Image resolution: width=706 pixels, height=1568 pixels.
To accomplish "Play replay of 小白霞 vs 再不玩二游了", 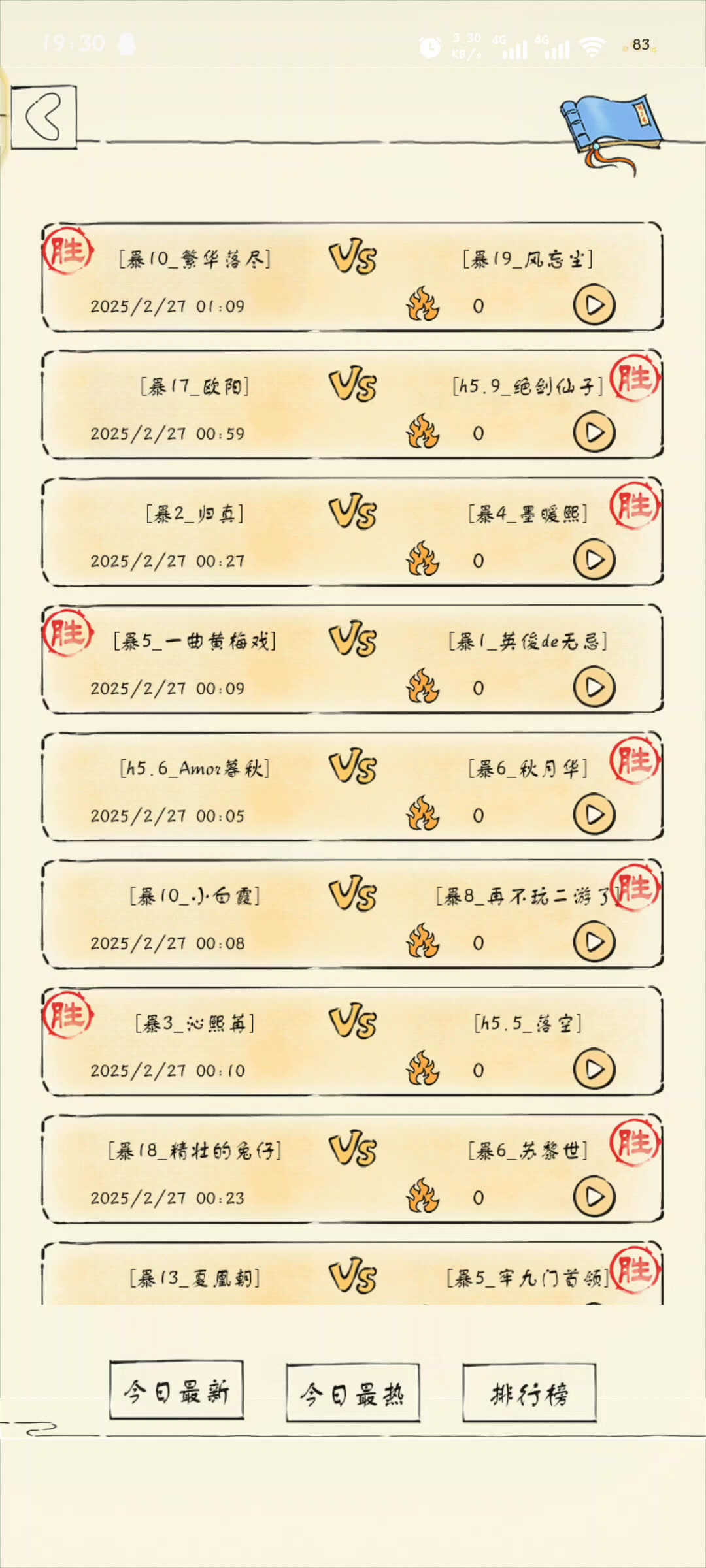I will 594,942.
